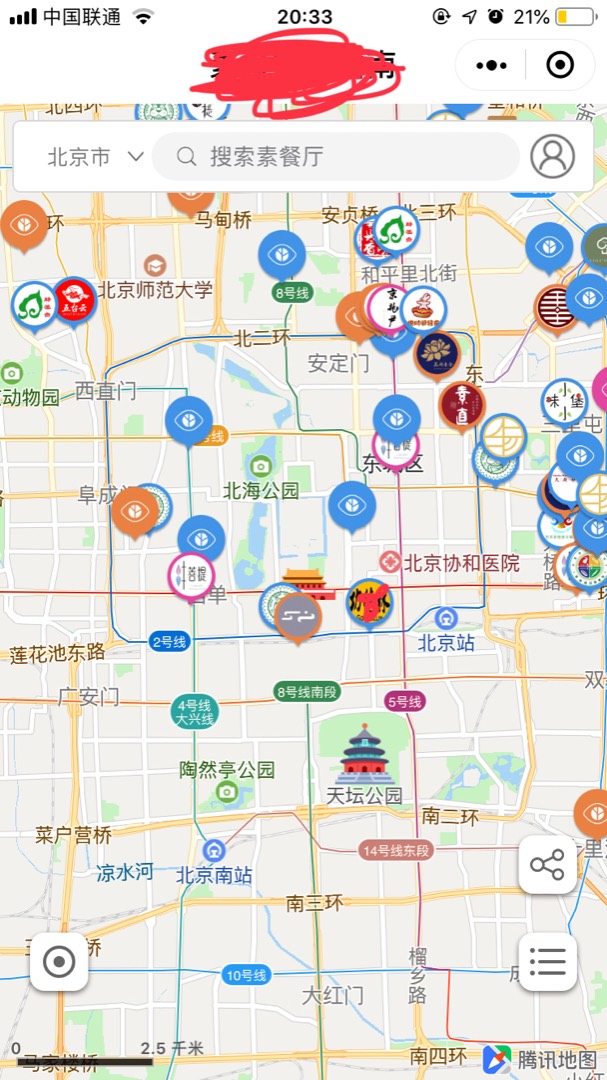607x1080 pixels.
Task: Recenter map on my current location
Action: pos(59,962)
